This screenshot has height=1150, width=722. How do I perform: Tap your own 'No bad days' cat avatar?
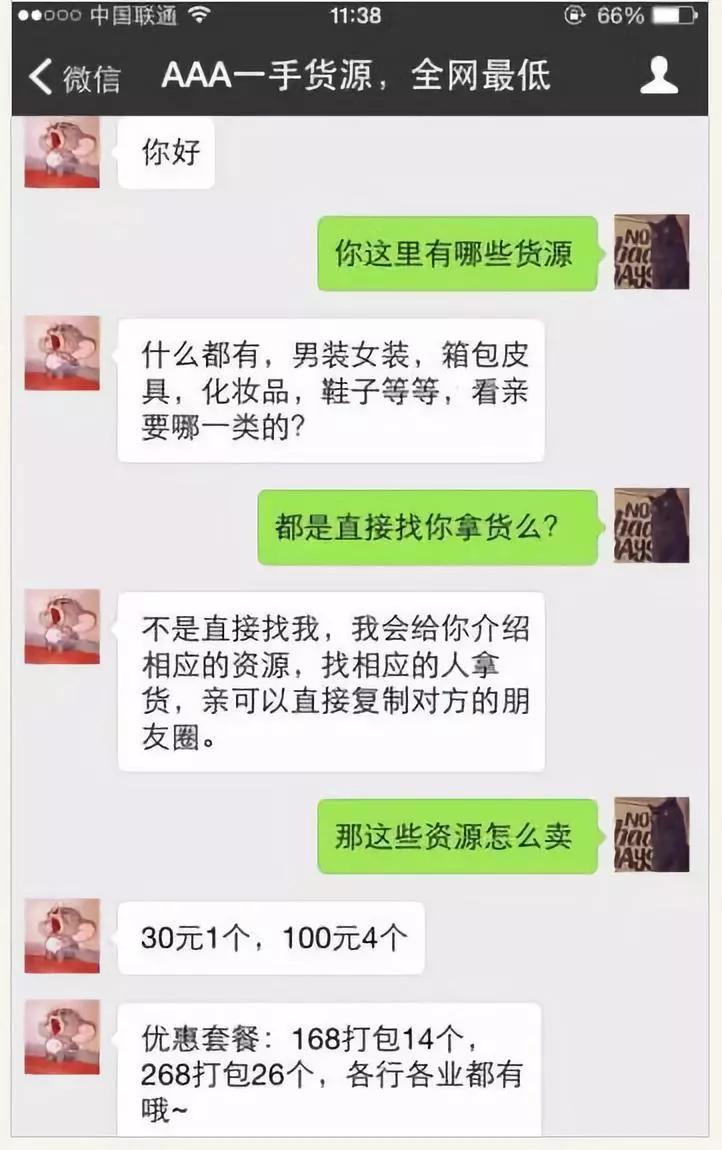tap(651, 252)
